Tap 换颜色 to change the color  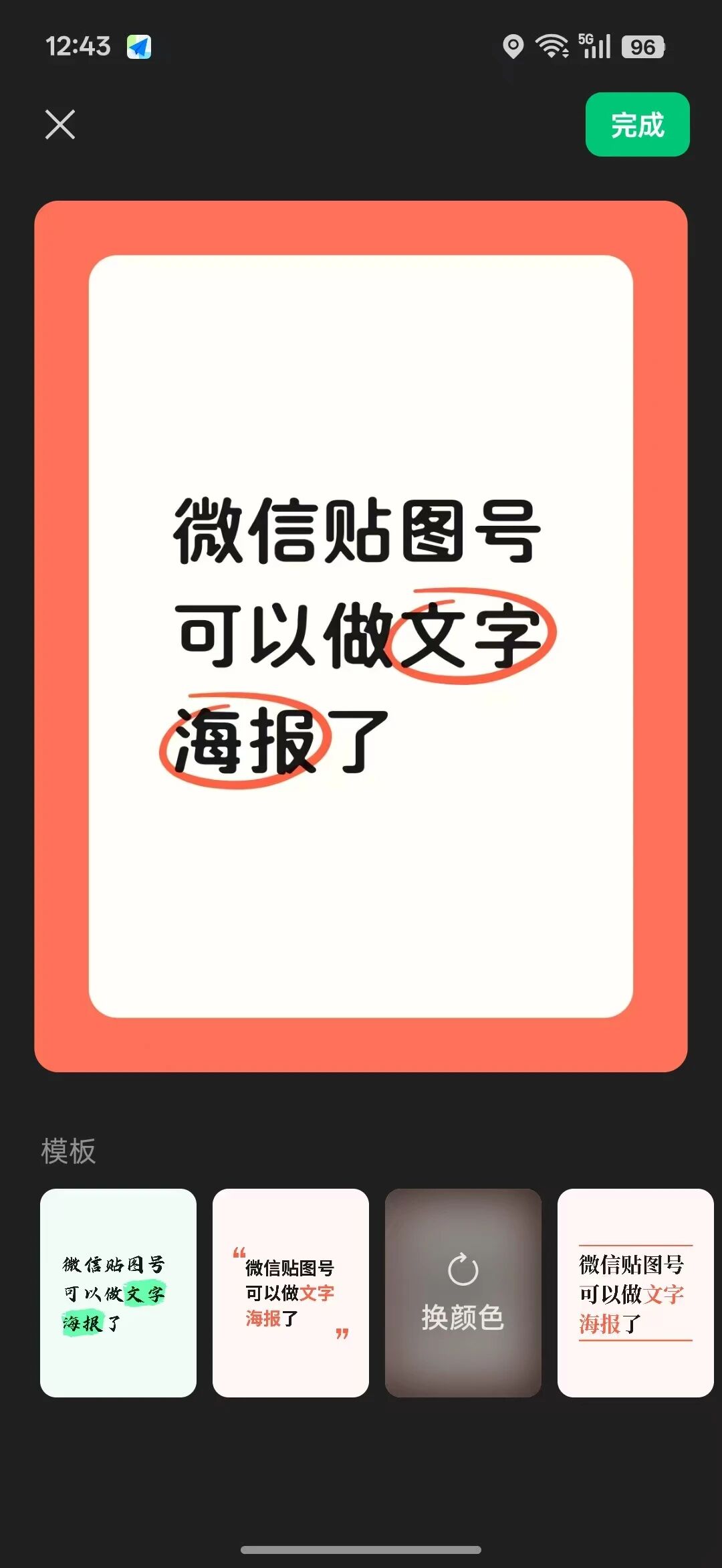click(x=463, y=1292)
